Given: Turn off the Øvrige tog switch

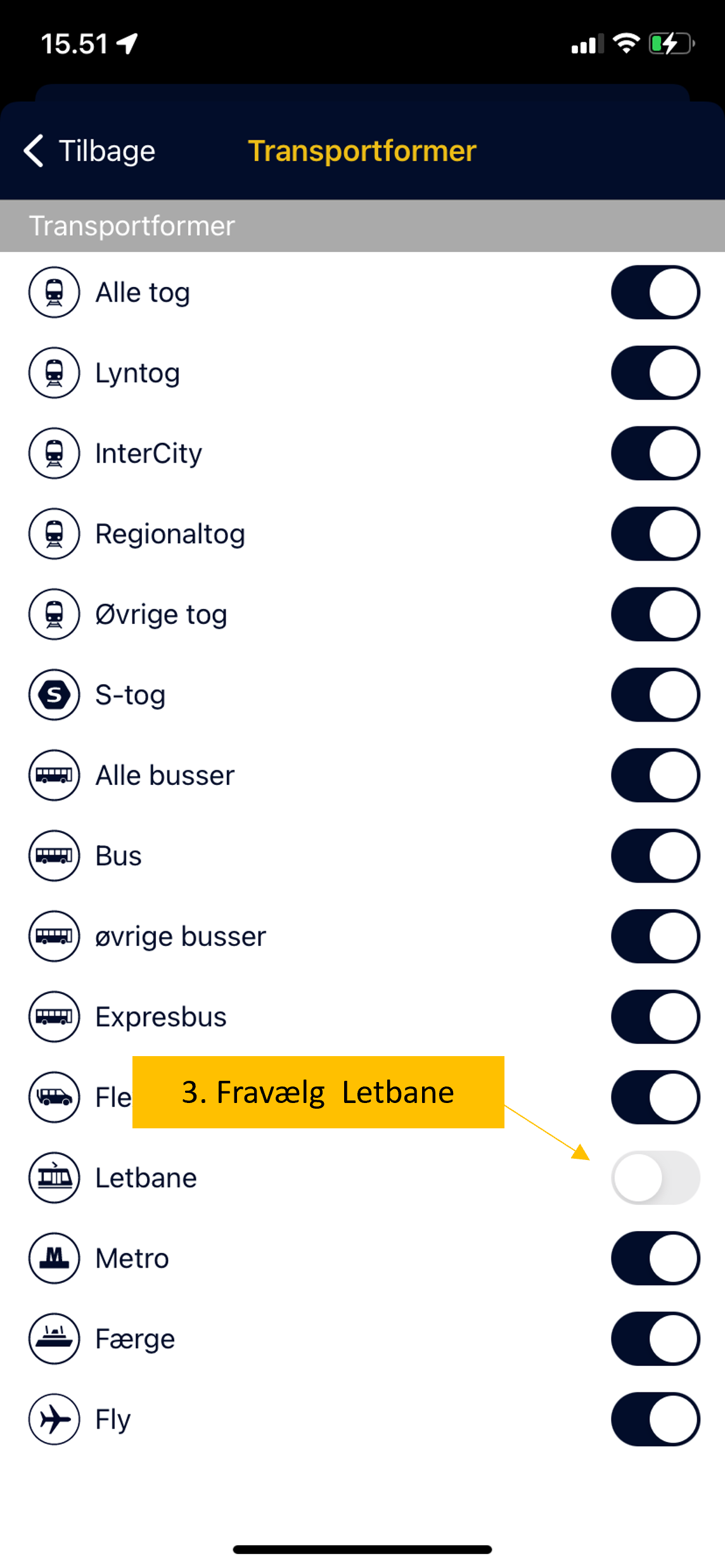Looking at the screenshot, I should pyautogui.click(x=655, y=614).
